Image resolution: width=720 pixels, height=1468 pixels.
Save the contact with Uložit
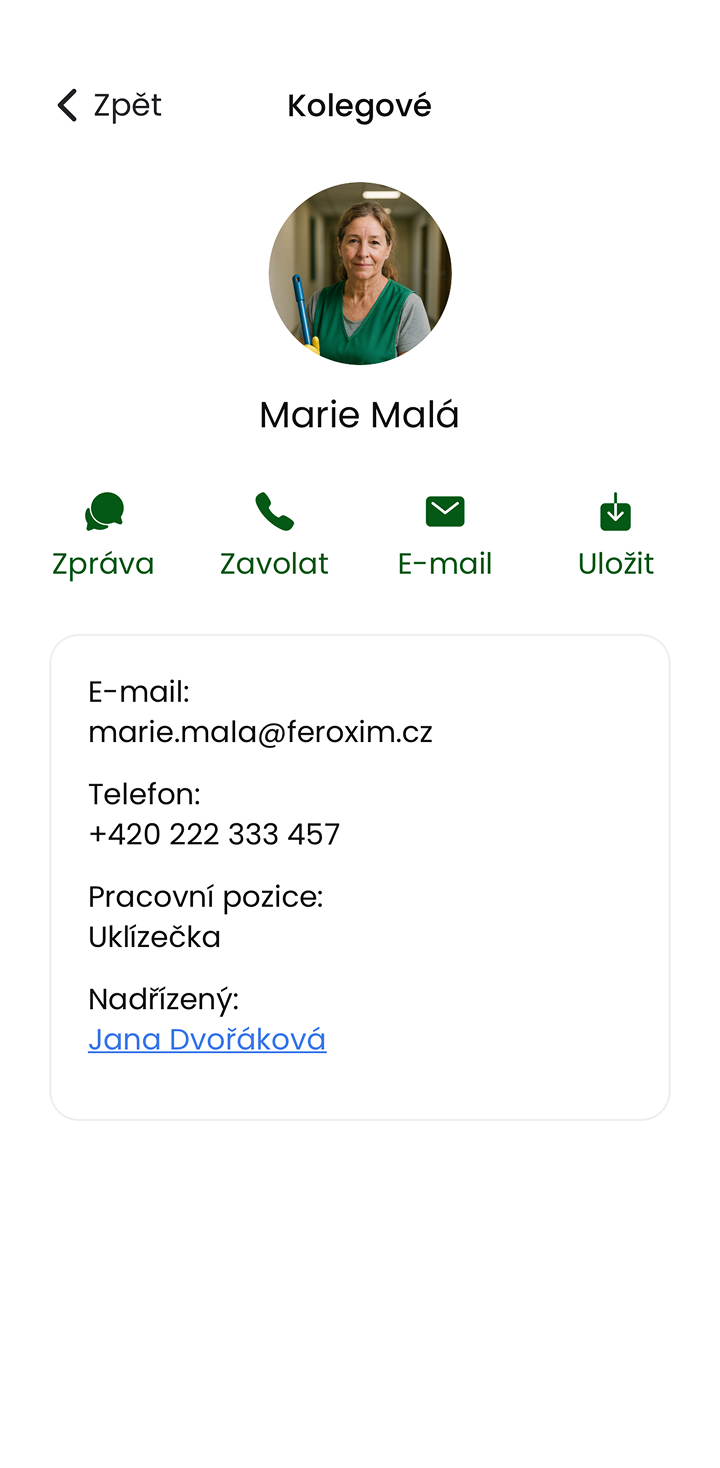[x=615, y=535]
